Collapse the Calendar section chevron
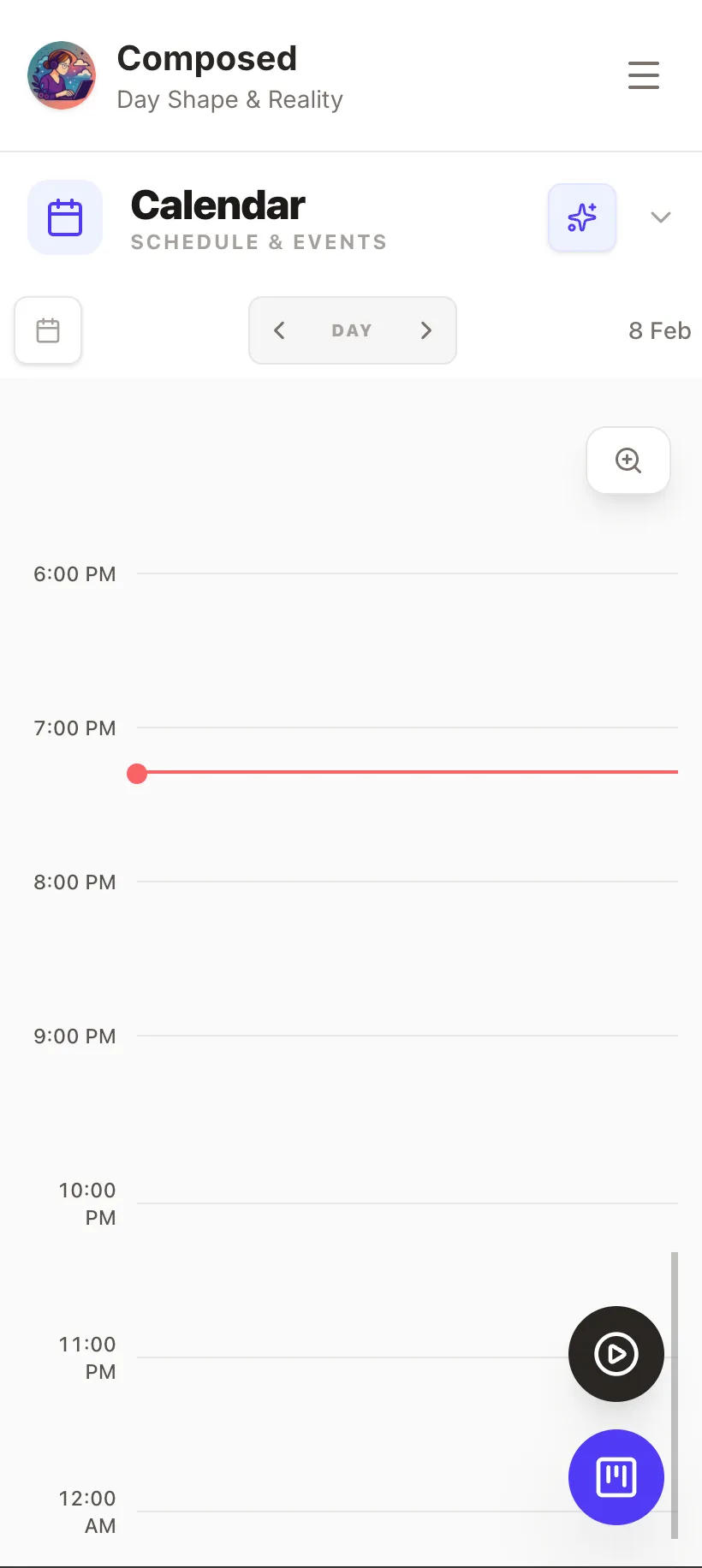The height and width of the screenshot is (1568, 702). (660, 217)
